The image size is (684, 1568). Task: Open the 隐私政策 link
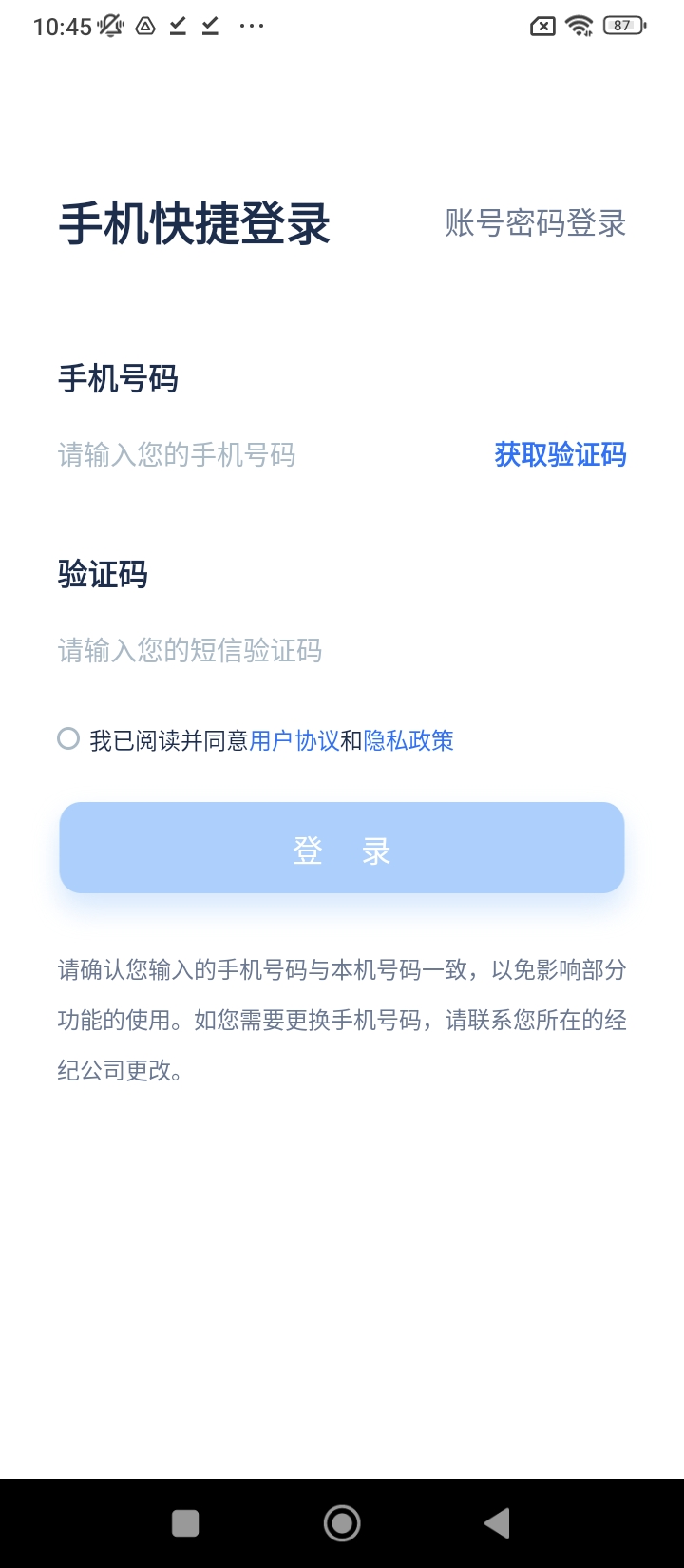pos(408,740)
